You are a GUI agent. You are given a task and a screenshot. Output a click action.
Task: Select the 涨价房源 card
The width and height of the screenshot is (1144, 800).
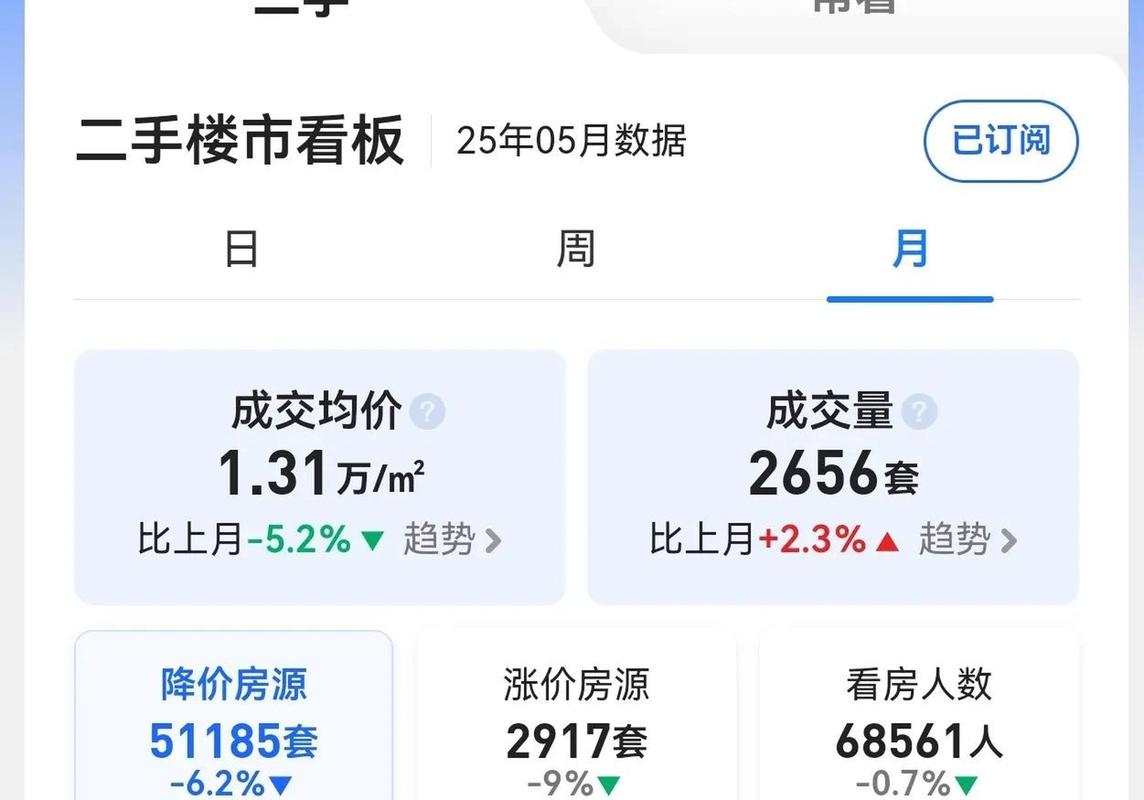(x=576, y=720)
